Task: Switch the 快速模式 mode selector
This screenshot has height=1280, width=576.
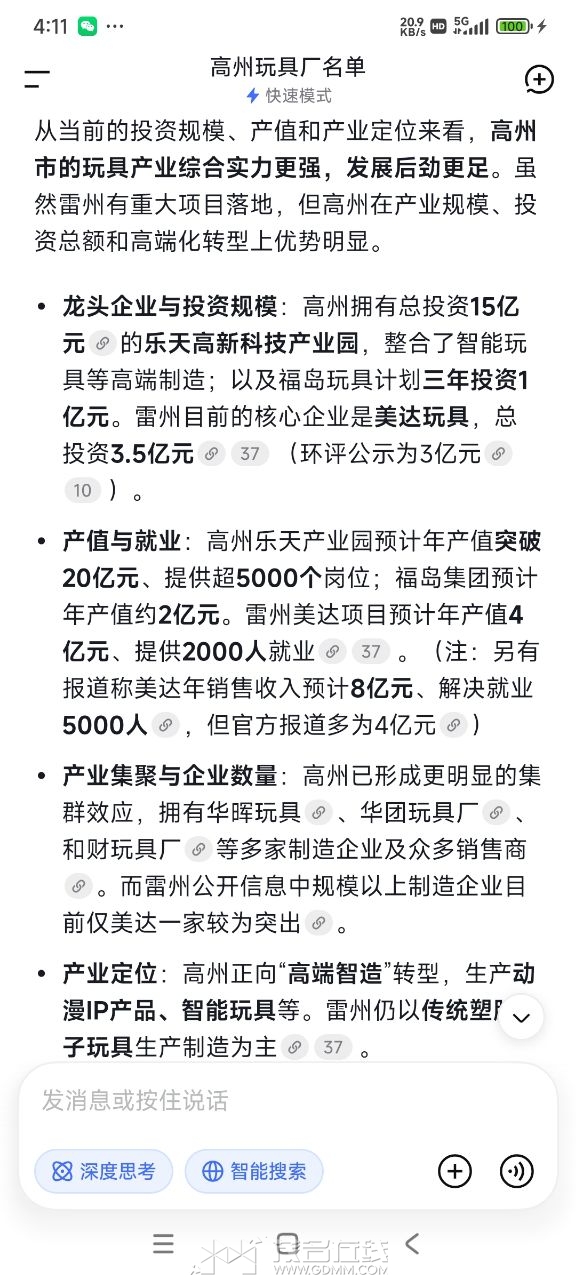Action: tap(288, 96)
